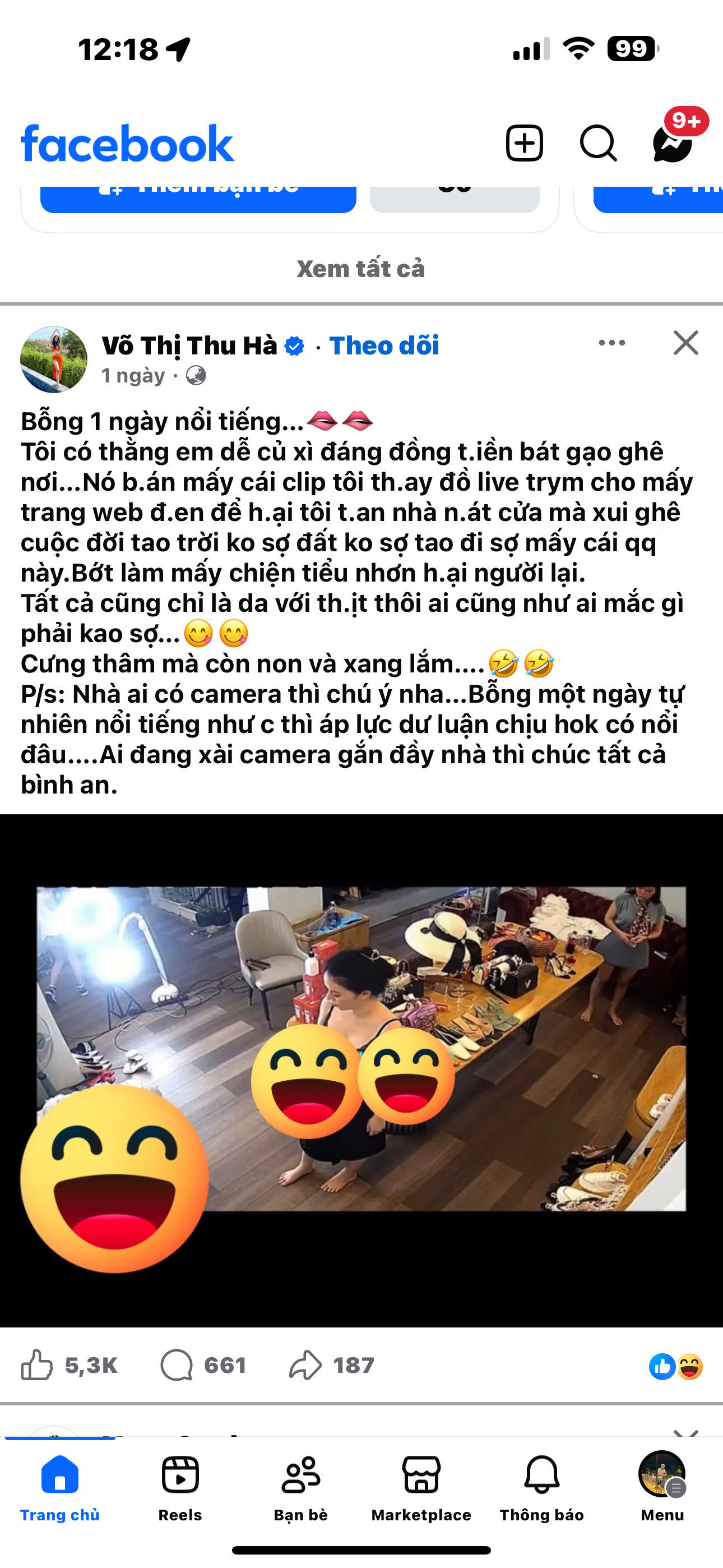Viewport: 723px width, 1568px height.
Task: Go to Marketplace tab
Action: click(x=421, y=1487)
